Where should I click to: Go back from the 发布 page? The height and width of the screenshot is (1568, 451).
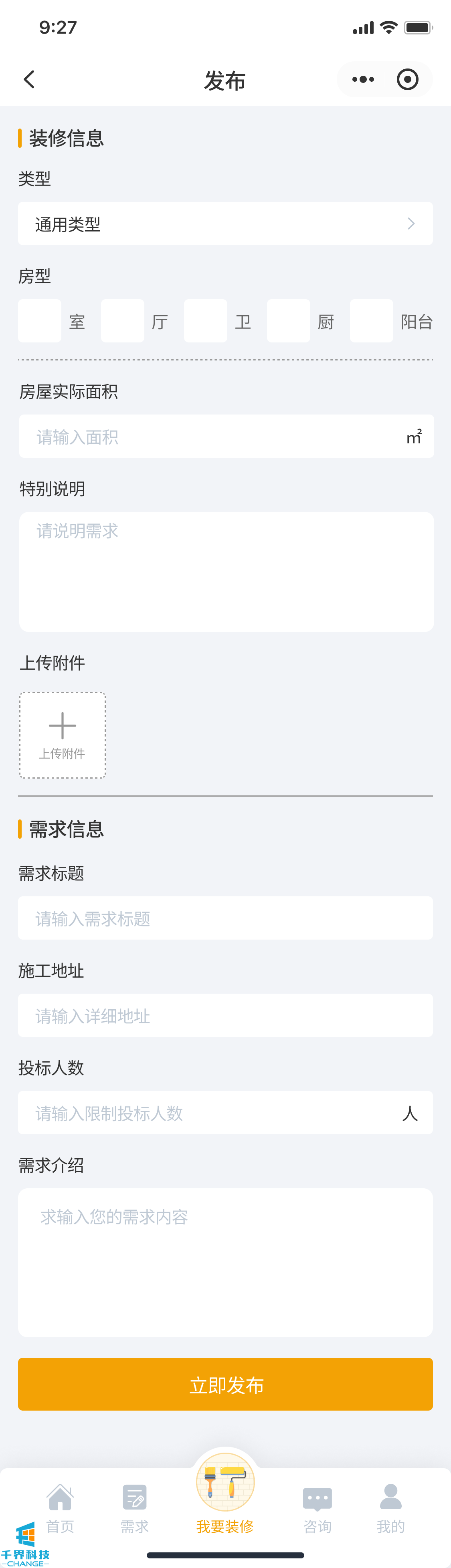tap(28, 79)
